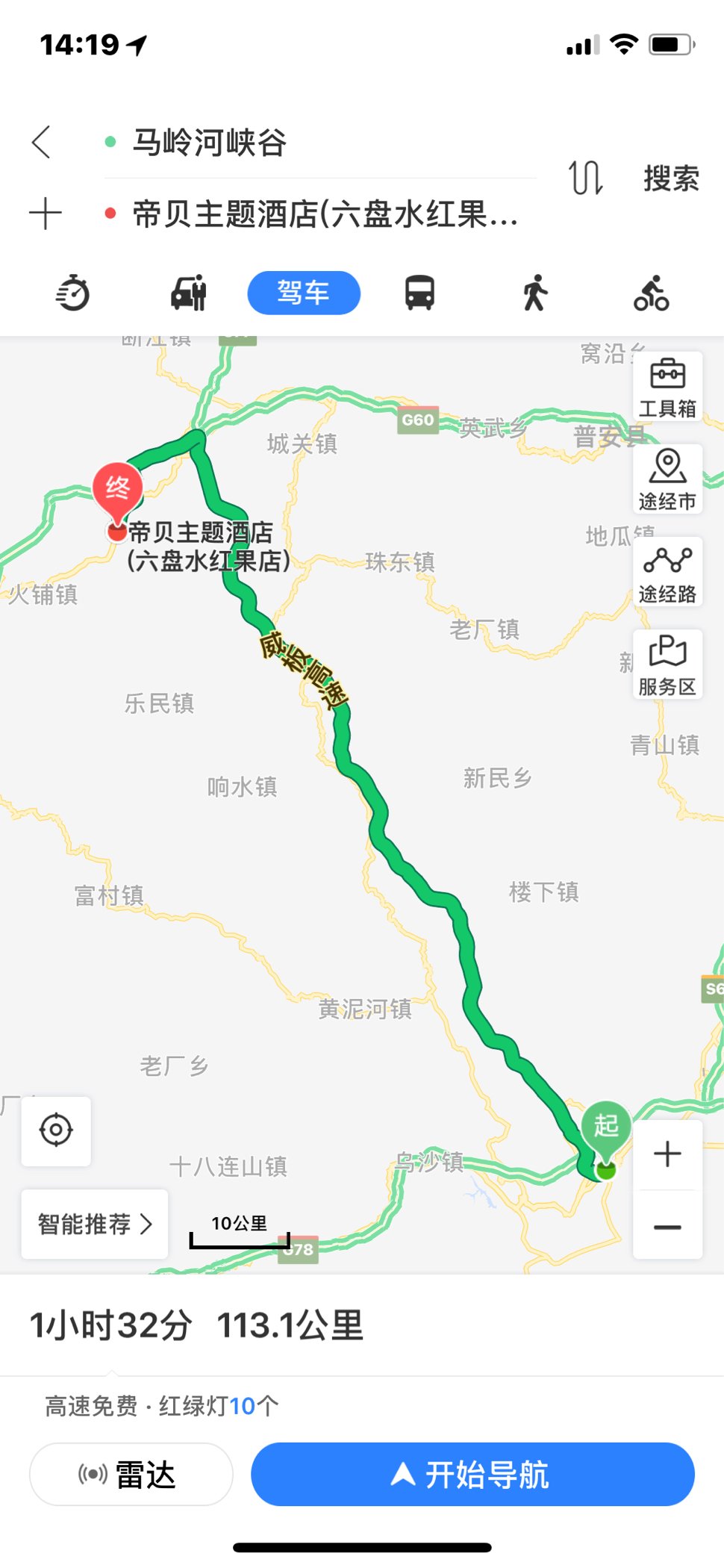Open the 工具箱 toolbox

(x=667, y=387)
